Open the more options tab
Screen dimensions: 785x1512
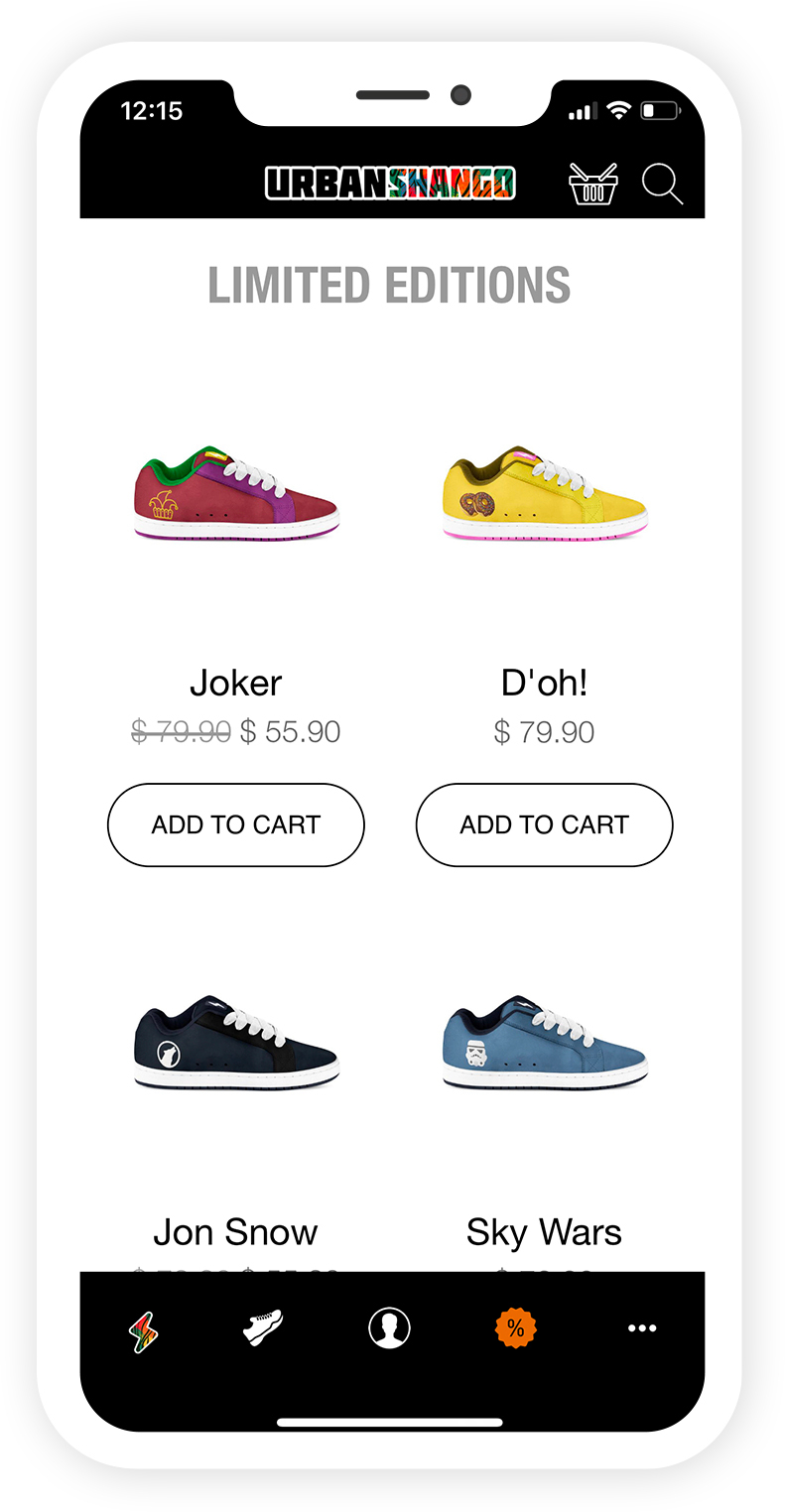(642, 1328)
